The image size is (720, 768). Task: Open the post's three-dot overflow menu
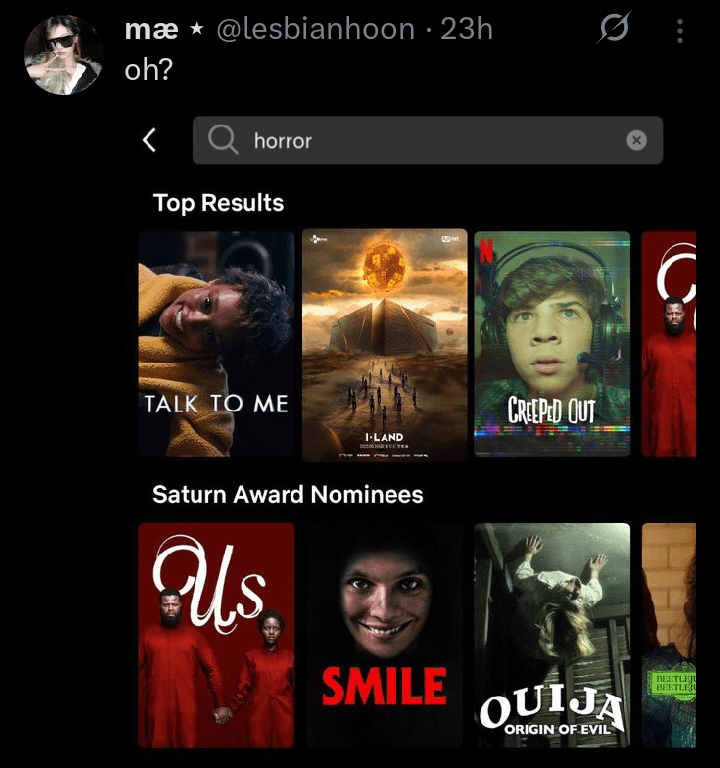coord(680,31)
